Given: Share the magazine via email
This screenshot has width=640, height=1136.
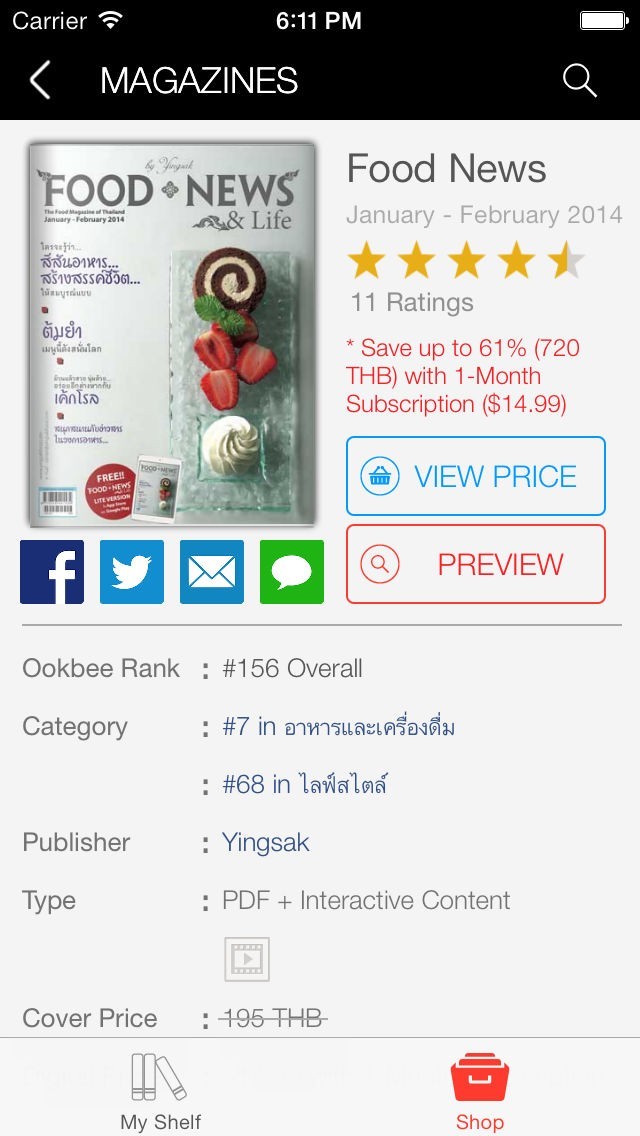Looking at the screenshot, I should 212,572.
